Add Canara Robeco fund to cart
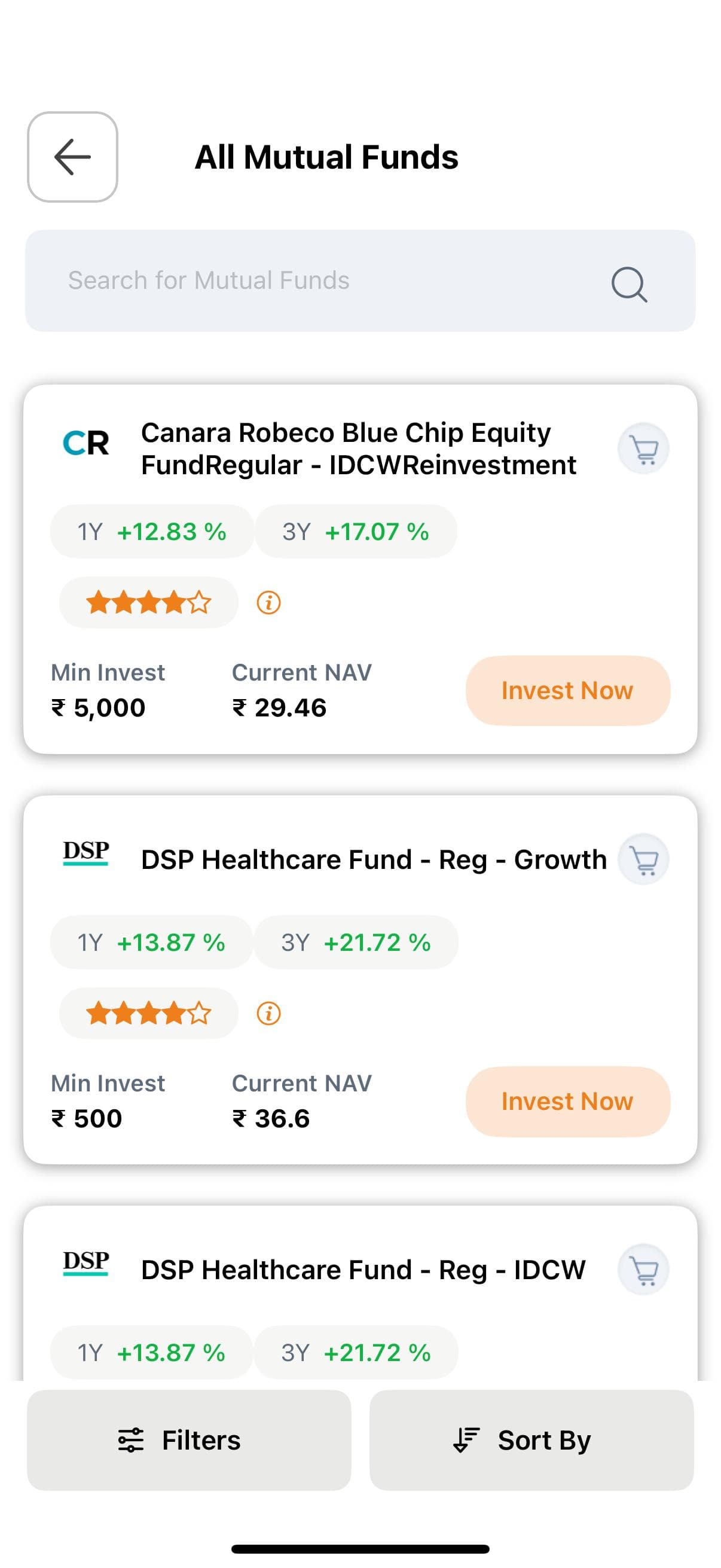This screenshot has width=721, height=1568. click(x=643, y=448)
